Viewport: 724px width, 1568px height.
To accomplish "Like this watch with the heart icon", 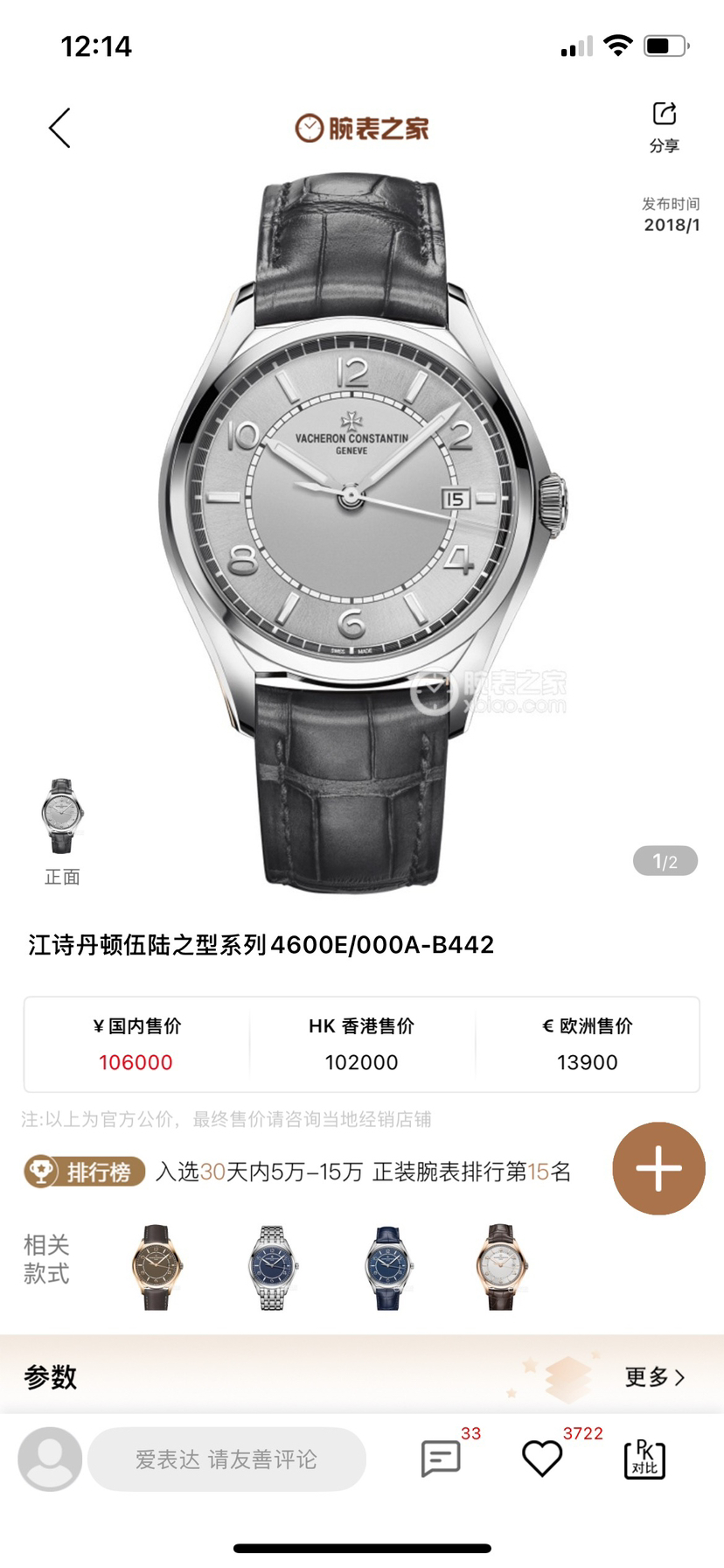I will pyautogui.click(x=542, y=1459).
